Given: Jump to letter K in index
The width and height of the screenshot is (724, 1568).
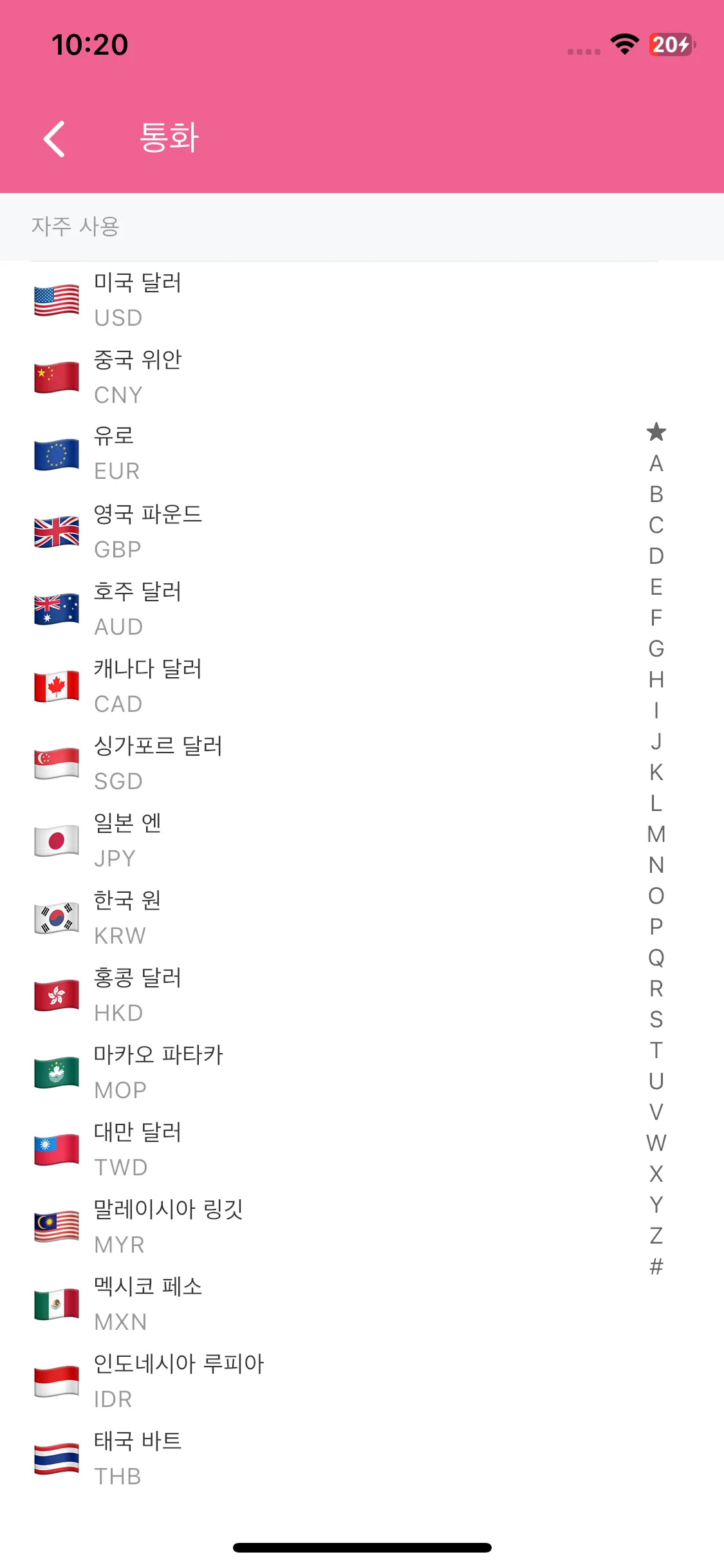Looking at the screenshot, I should tap(656, 772).
